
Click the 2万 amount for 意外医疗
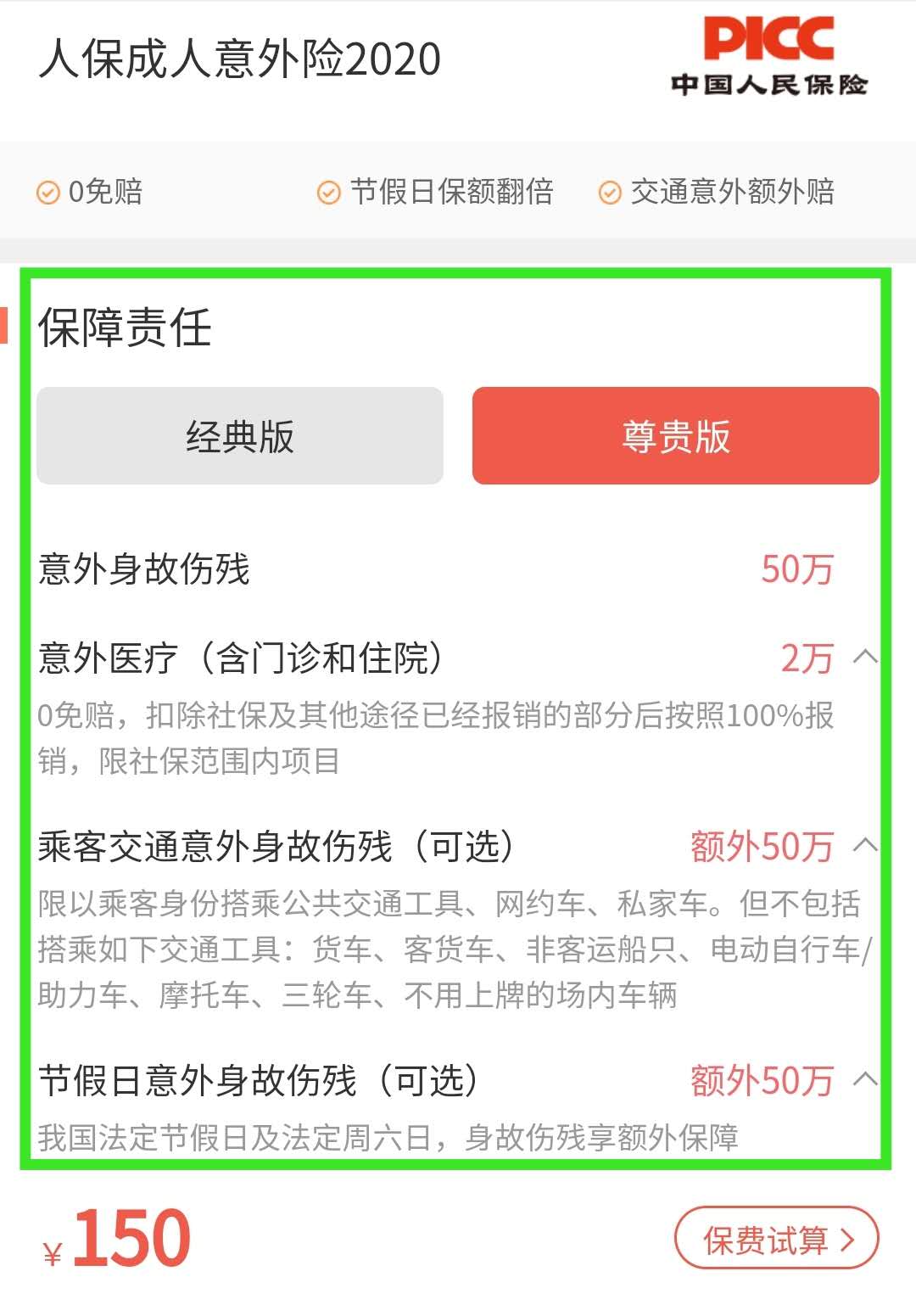805,657
